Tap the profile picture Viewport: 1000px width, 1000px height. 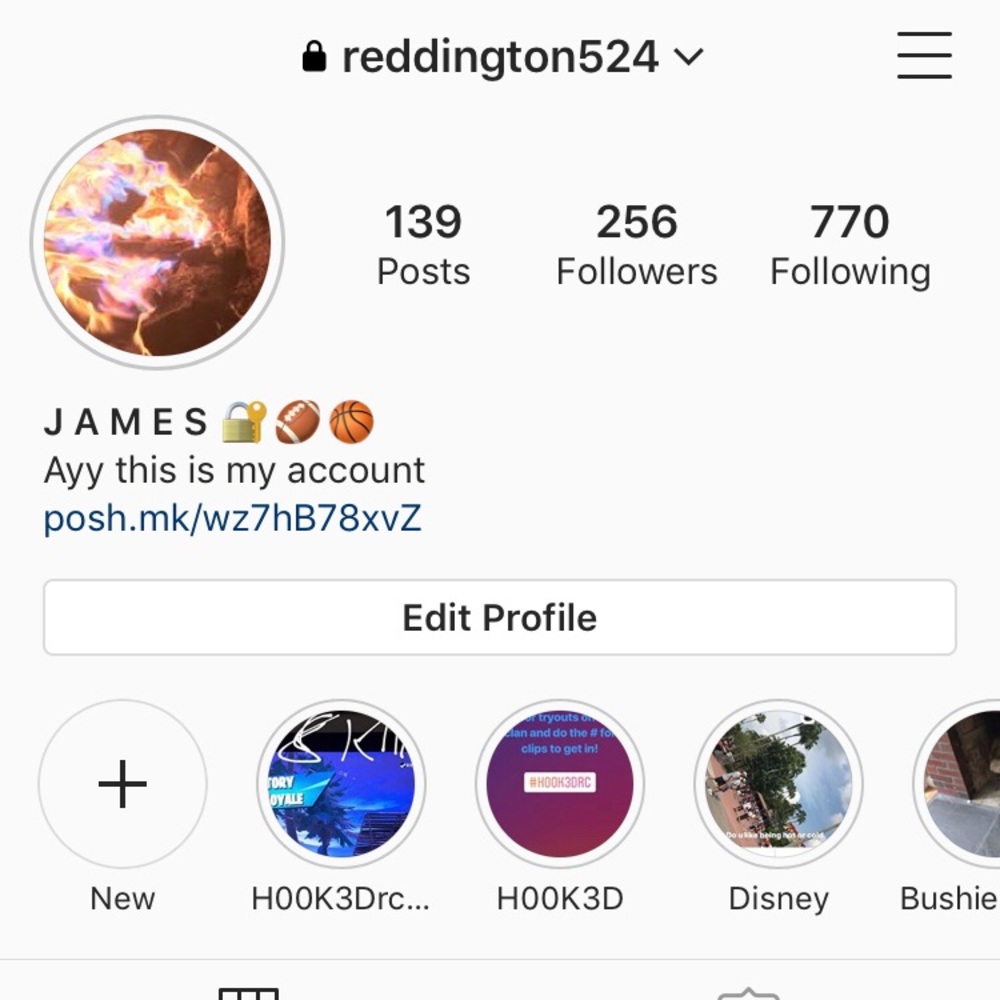tap(157, 242)
